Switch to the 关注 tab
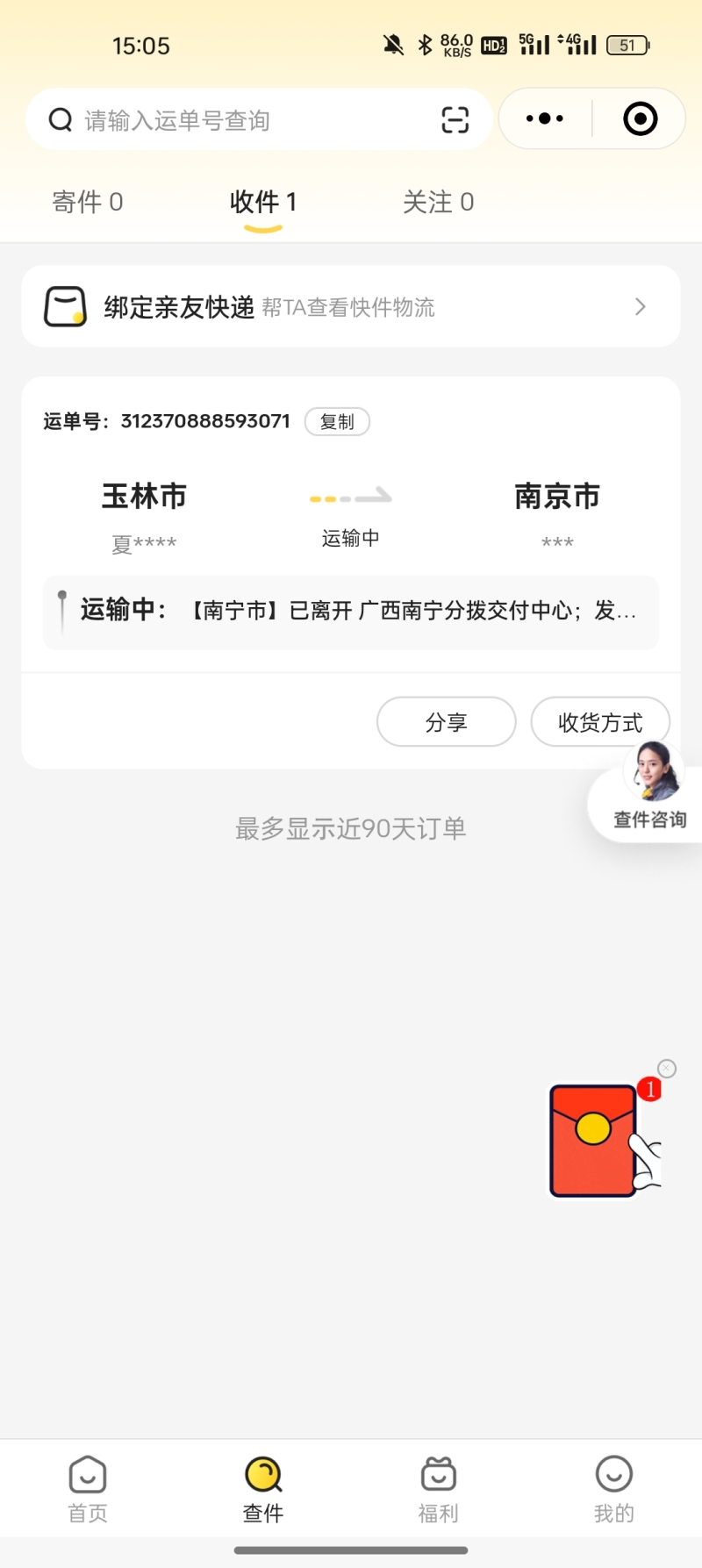Viewport: 702px width, 1568px height. point(438,203)
